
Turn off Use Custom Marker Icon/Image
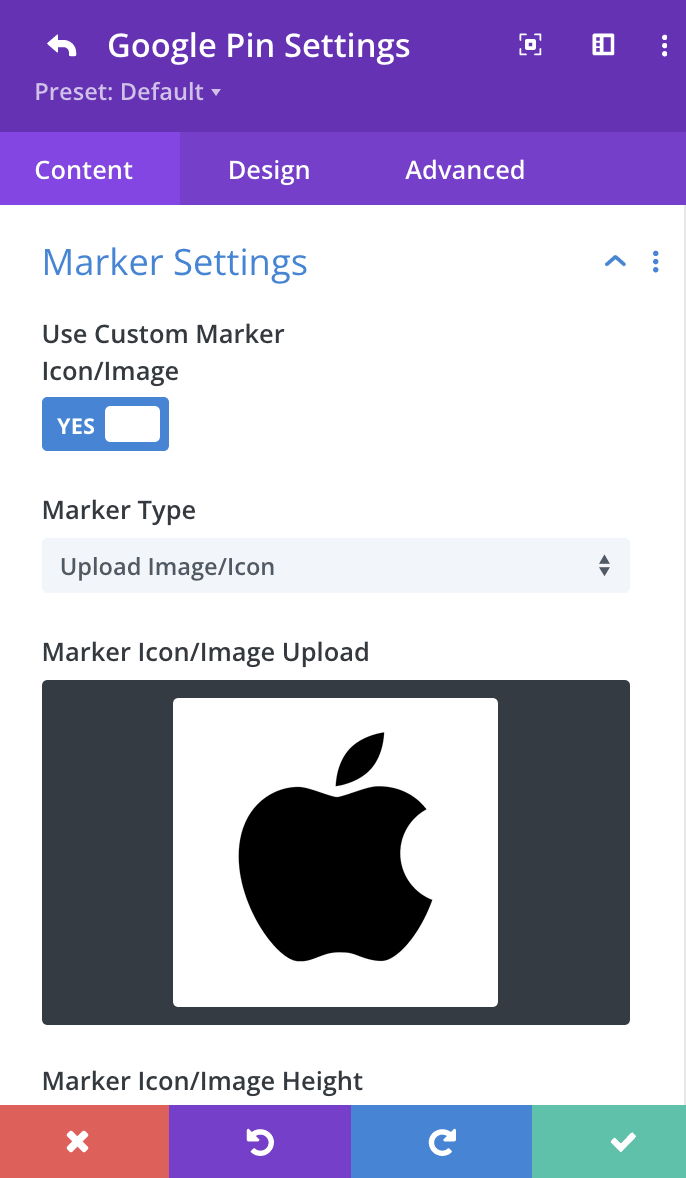(105, 424)
